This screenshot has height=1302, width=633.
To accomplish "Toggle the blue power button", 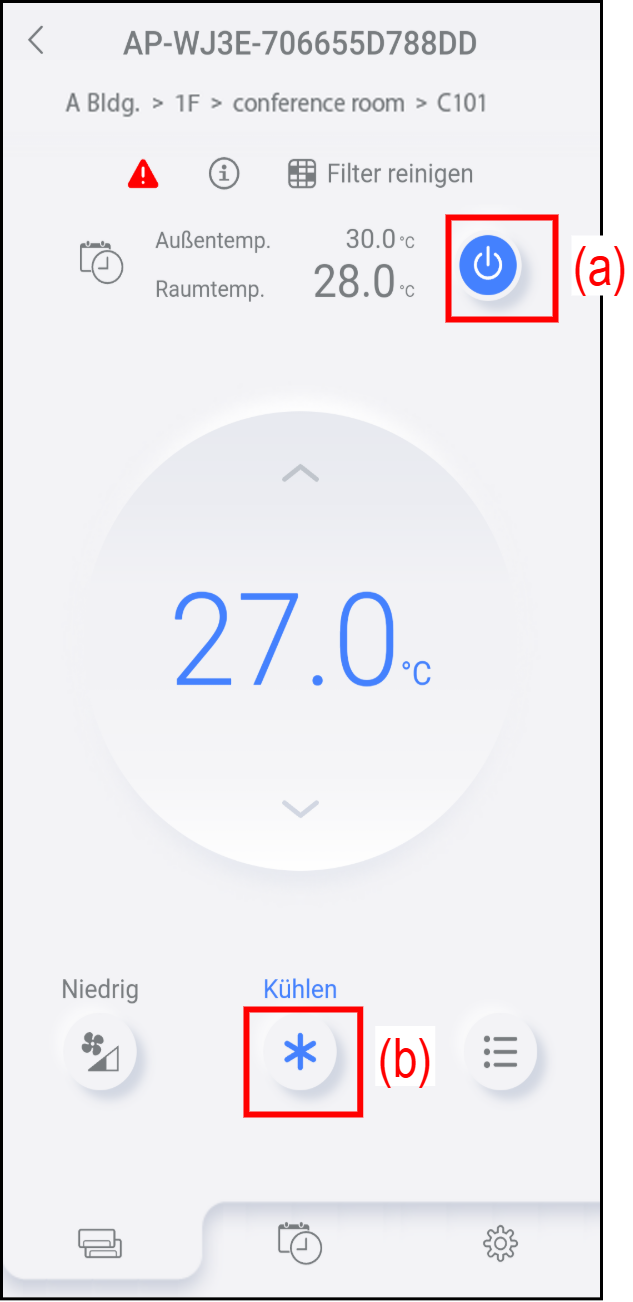I will click(488, 265).
